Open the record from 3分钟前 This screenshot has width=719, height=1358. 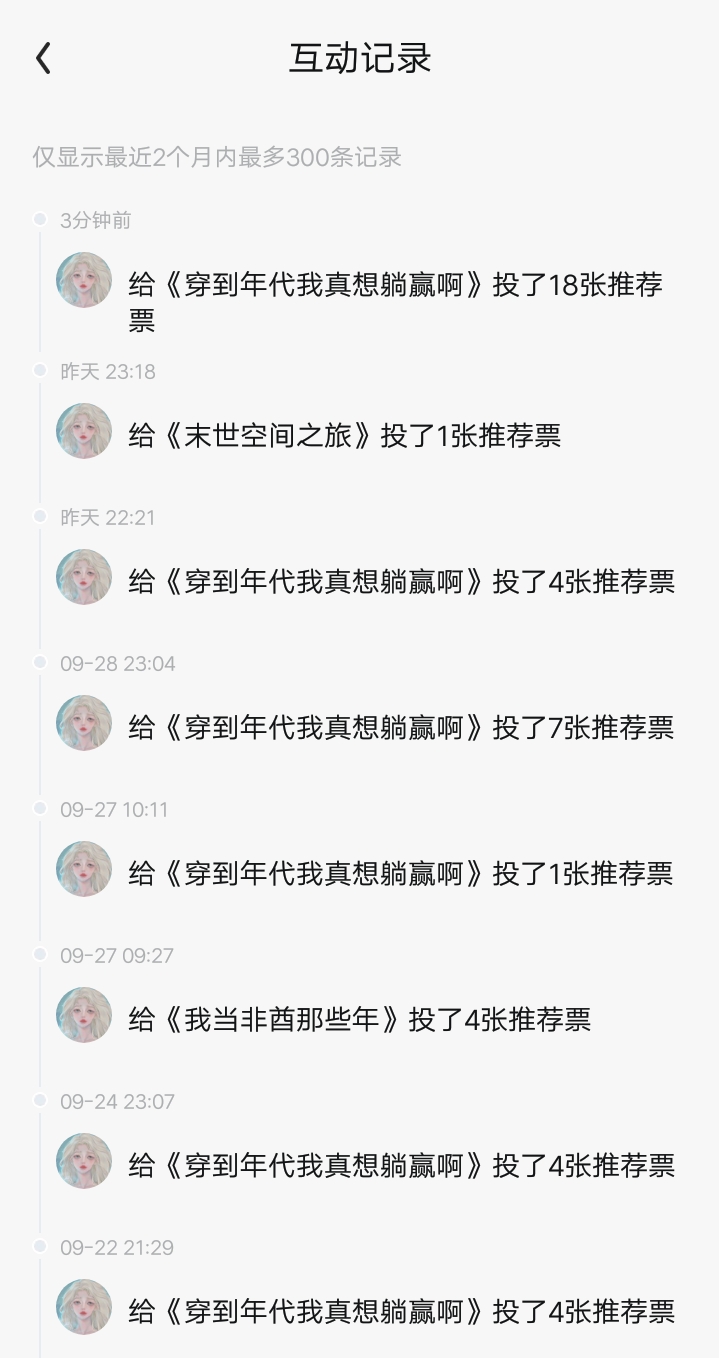click(395, 302)
